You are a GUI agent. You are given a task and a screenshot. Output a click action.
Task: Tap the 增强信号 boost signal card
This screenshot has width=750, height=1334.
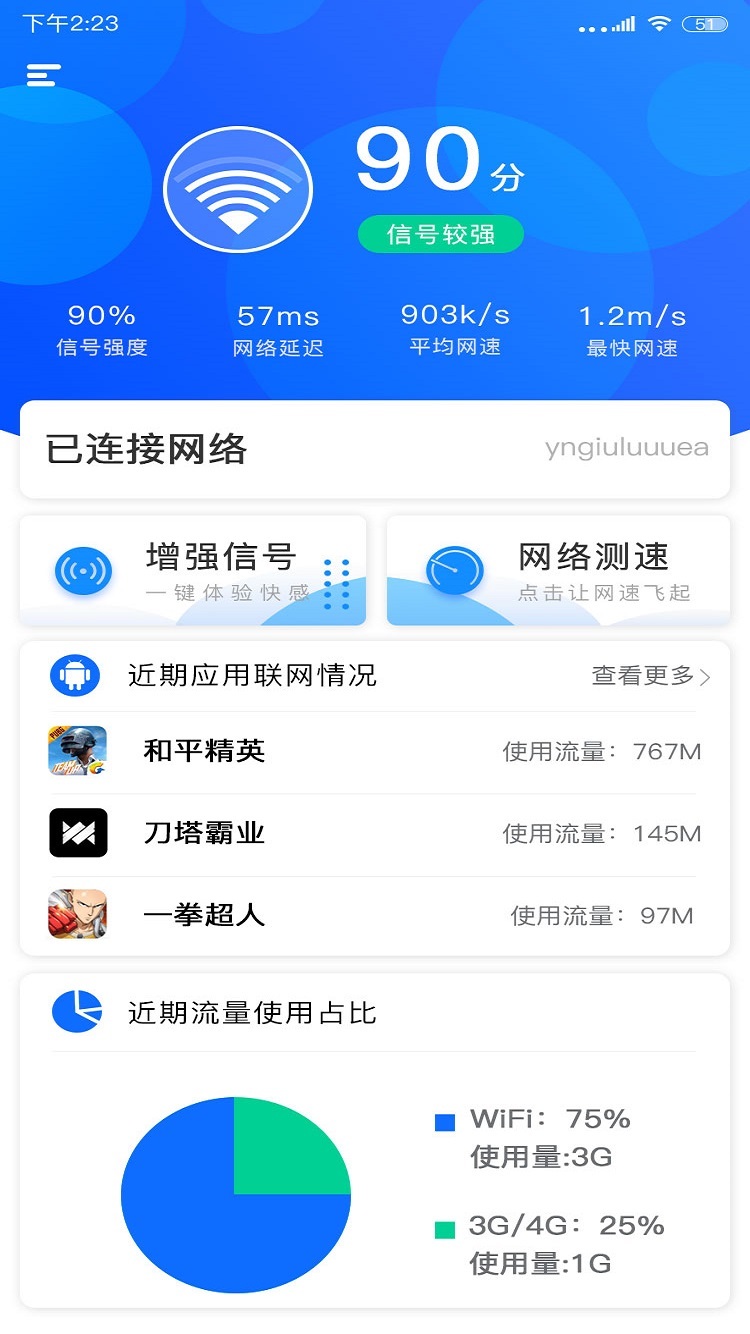point(193,571)
